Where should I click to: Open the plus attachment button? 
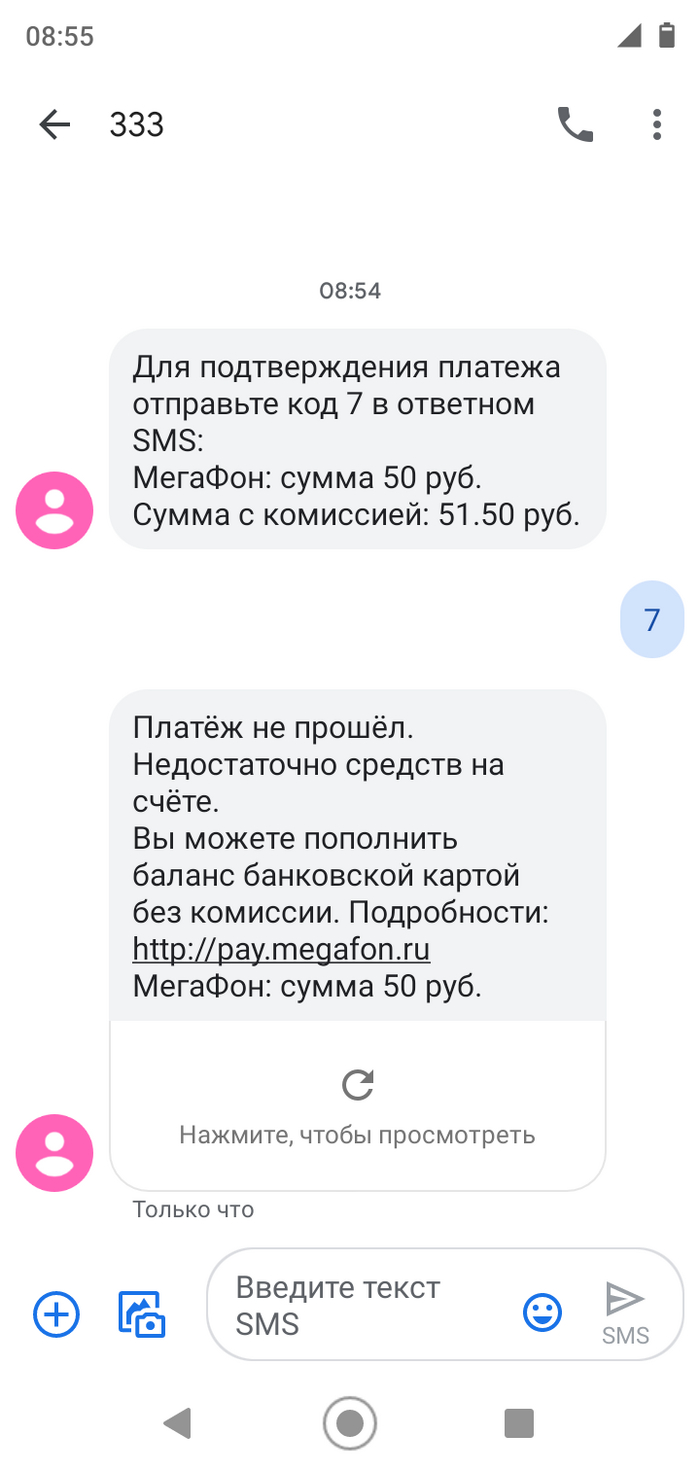57,1313
